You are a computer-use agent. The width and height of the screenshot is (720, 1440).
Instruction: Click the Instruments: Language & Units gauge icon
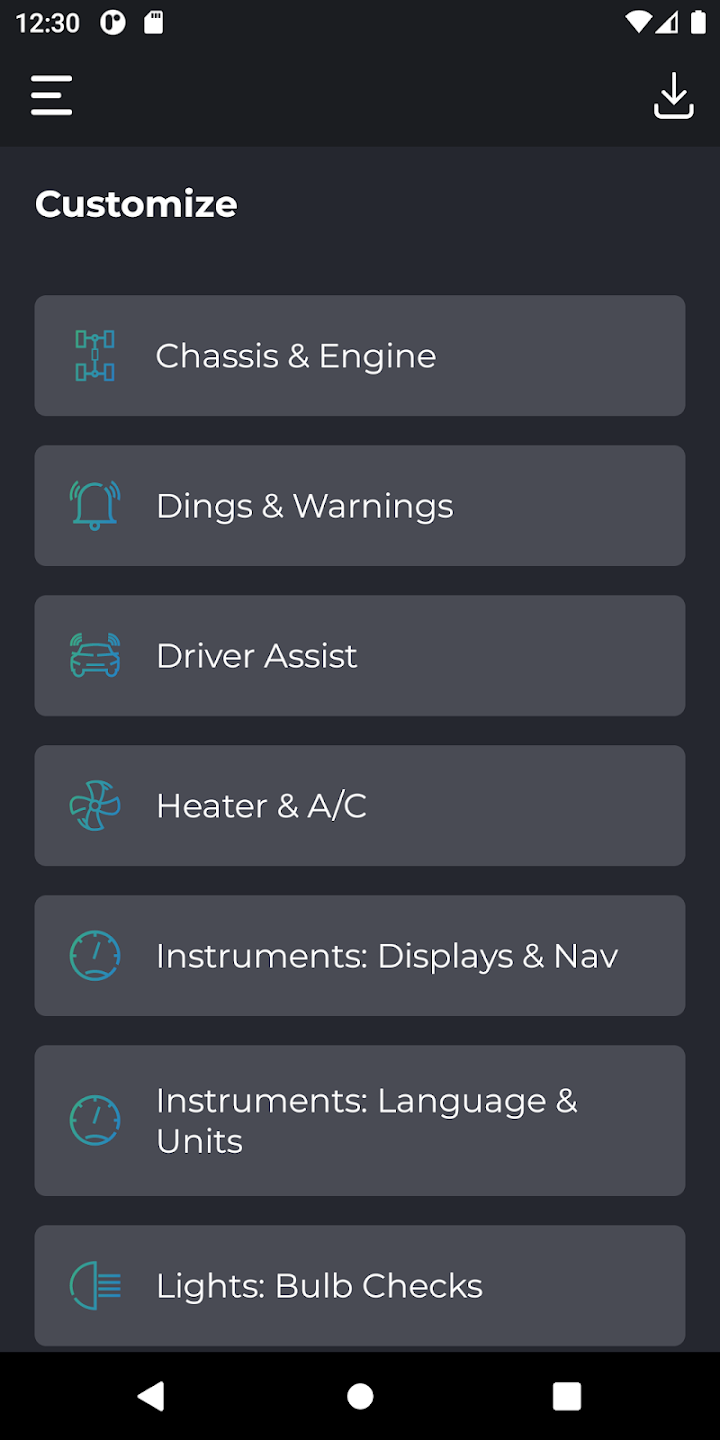click(x=94, y=1120)
